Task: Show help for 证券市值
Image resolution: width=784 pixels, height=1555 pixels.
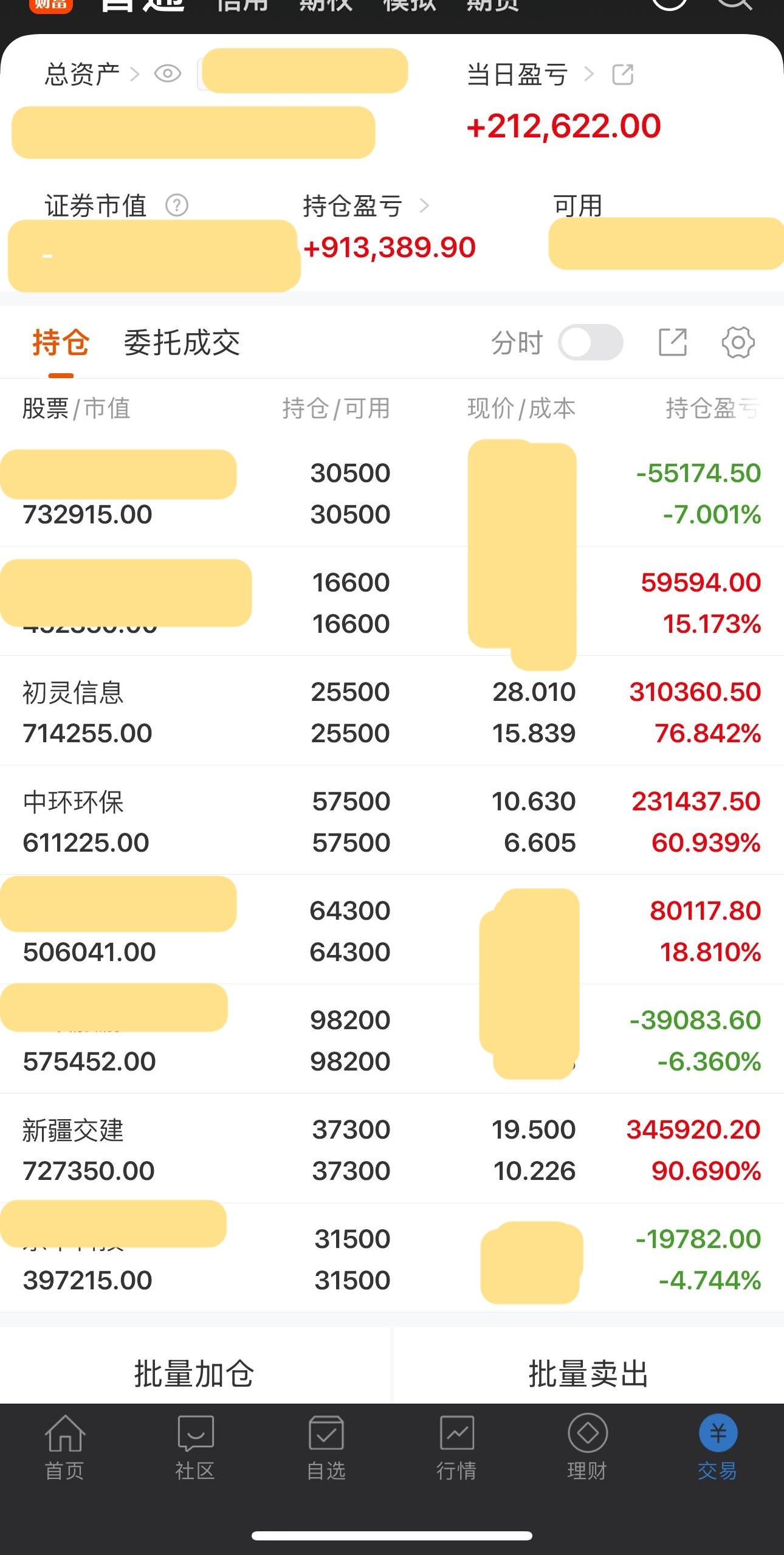Action: click(177, 205)
